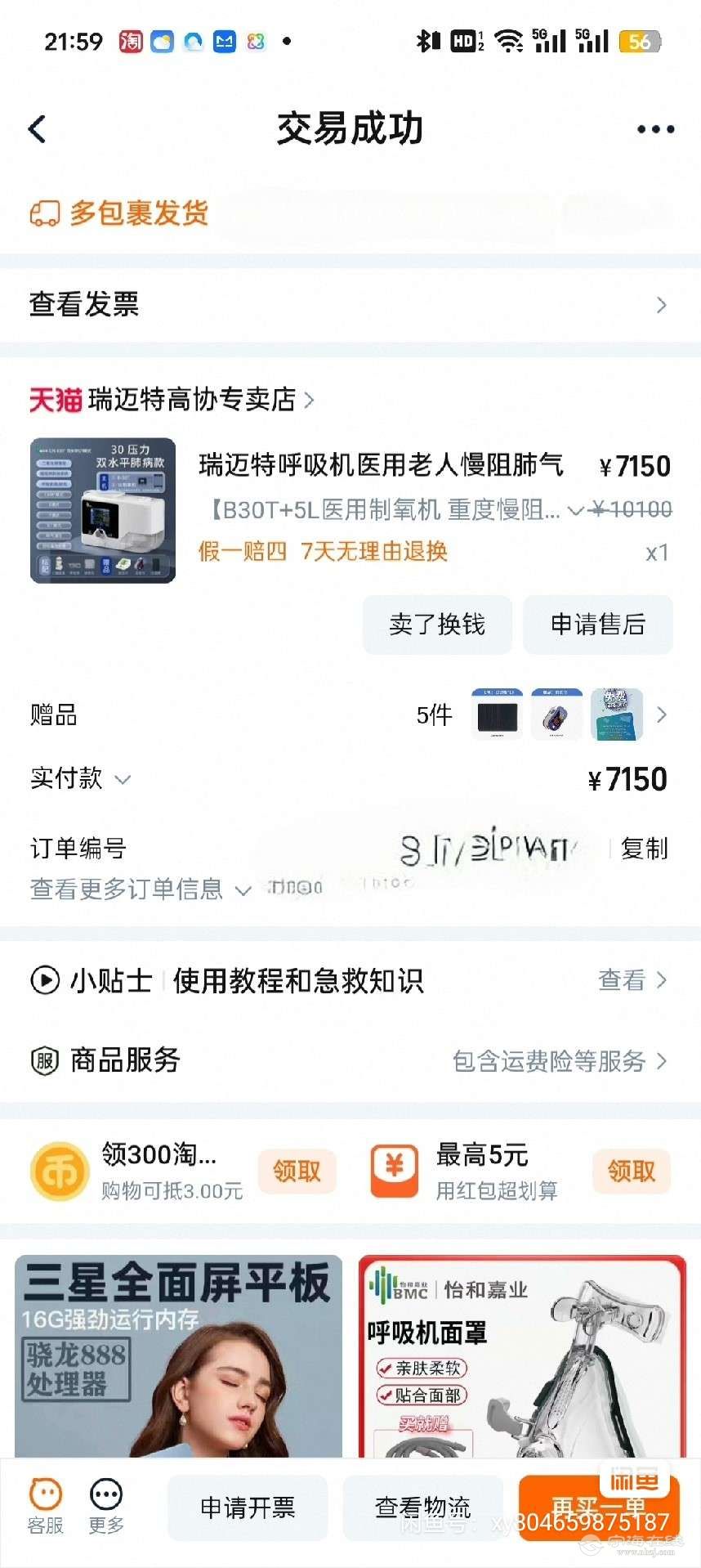The width and height of the screenshot is (701, 1568).
Task: Claim the 领300淘金币 reward
Action: 297,1172
